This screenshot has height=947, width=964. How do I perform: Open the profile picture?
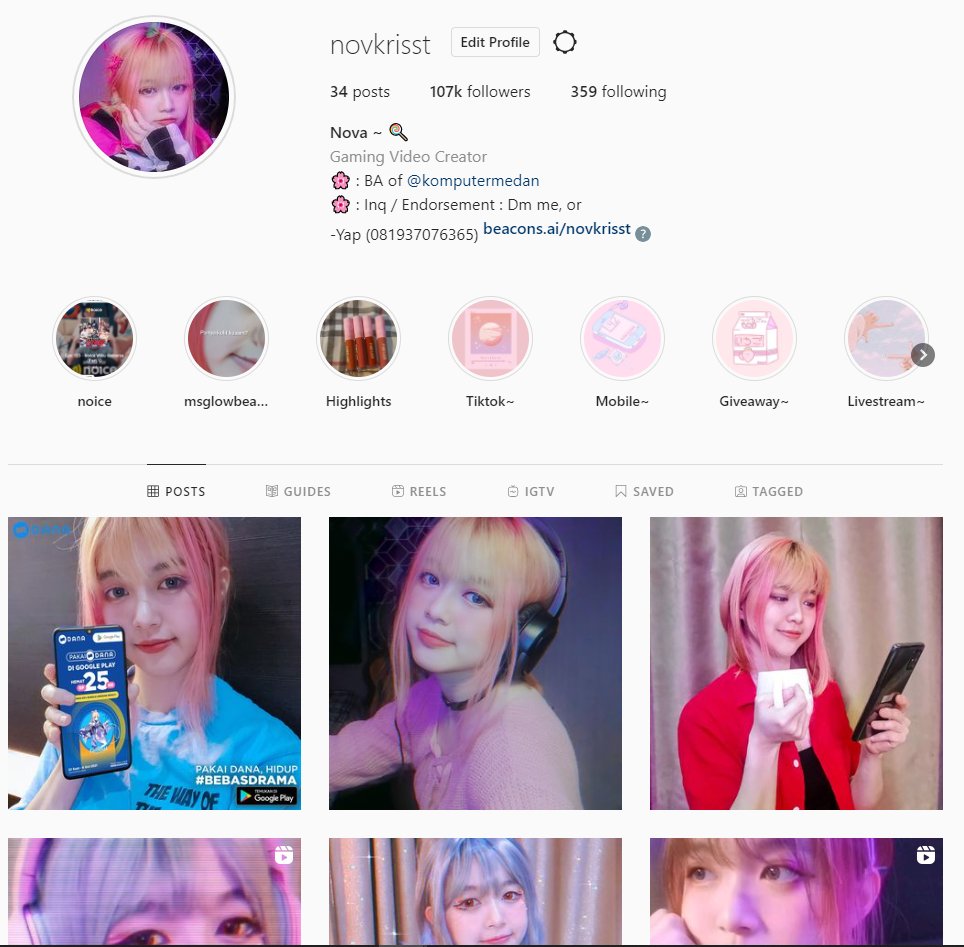click(154, 98)
